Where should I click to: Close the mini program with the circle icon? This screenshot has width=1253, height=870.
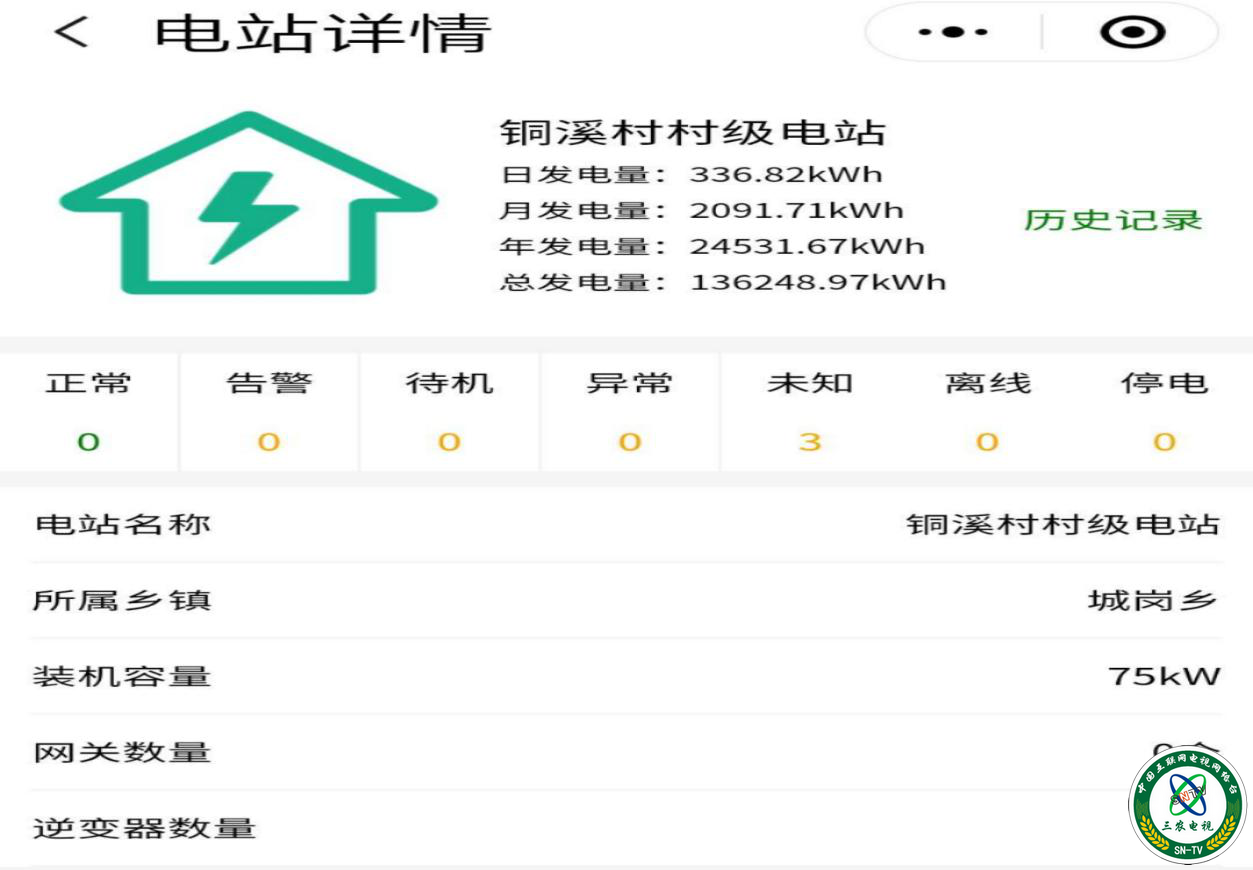[1132, 33]
